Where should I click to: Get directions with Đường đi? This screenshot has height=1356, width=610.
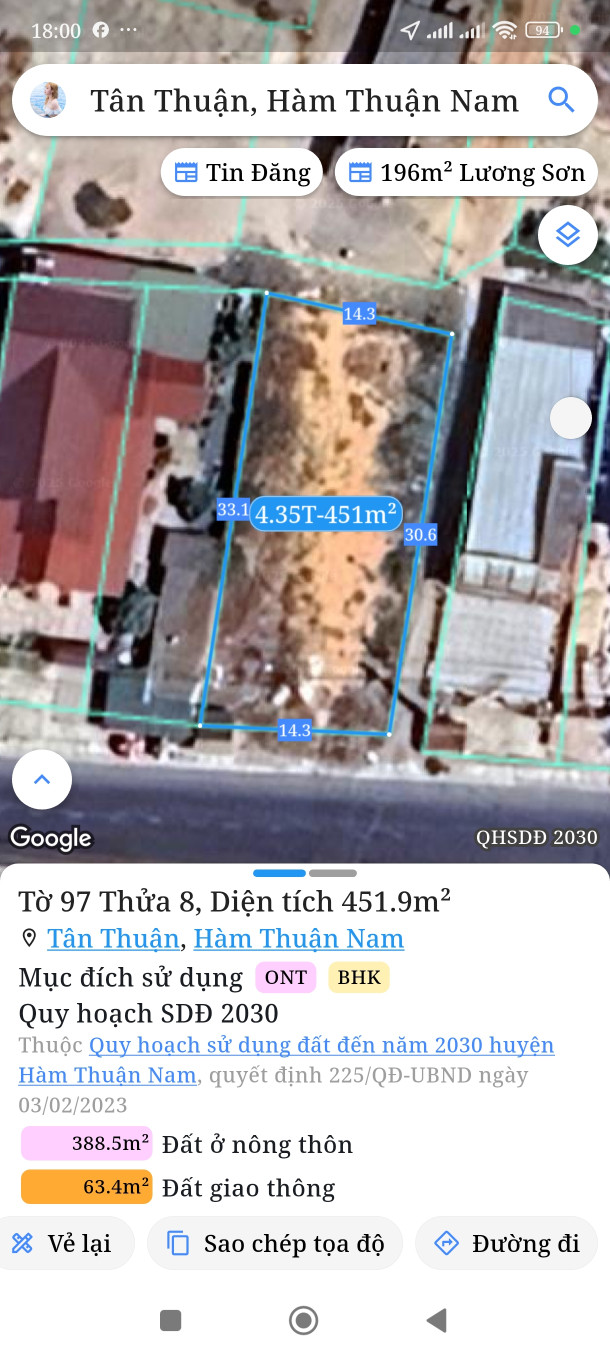(507, 1244)
